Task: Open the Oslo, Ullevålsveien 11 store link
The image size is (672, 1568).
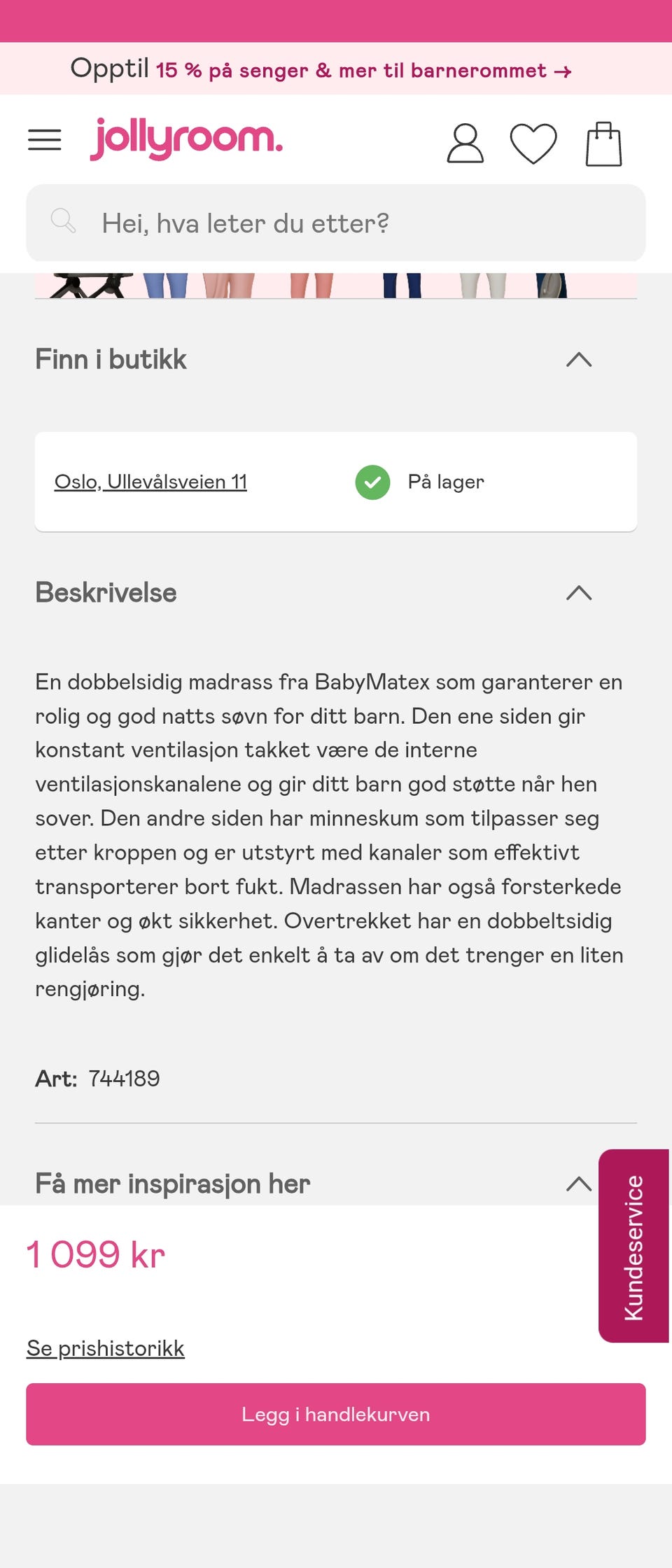Action: 151,482
